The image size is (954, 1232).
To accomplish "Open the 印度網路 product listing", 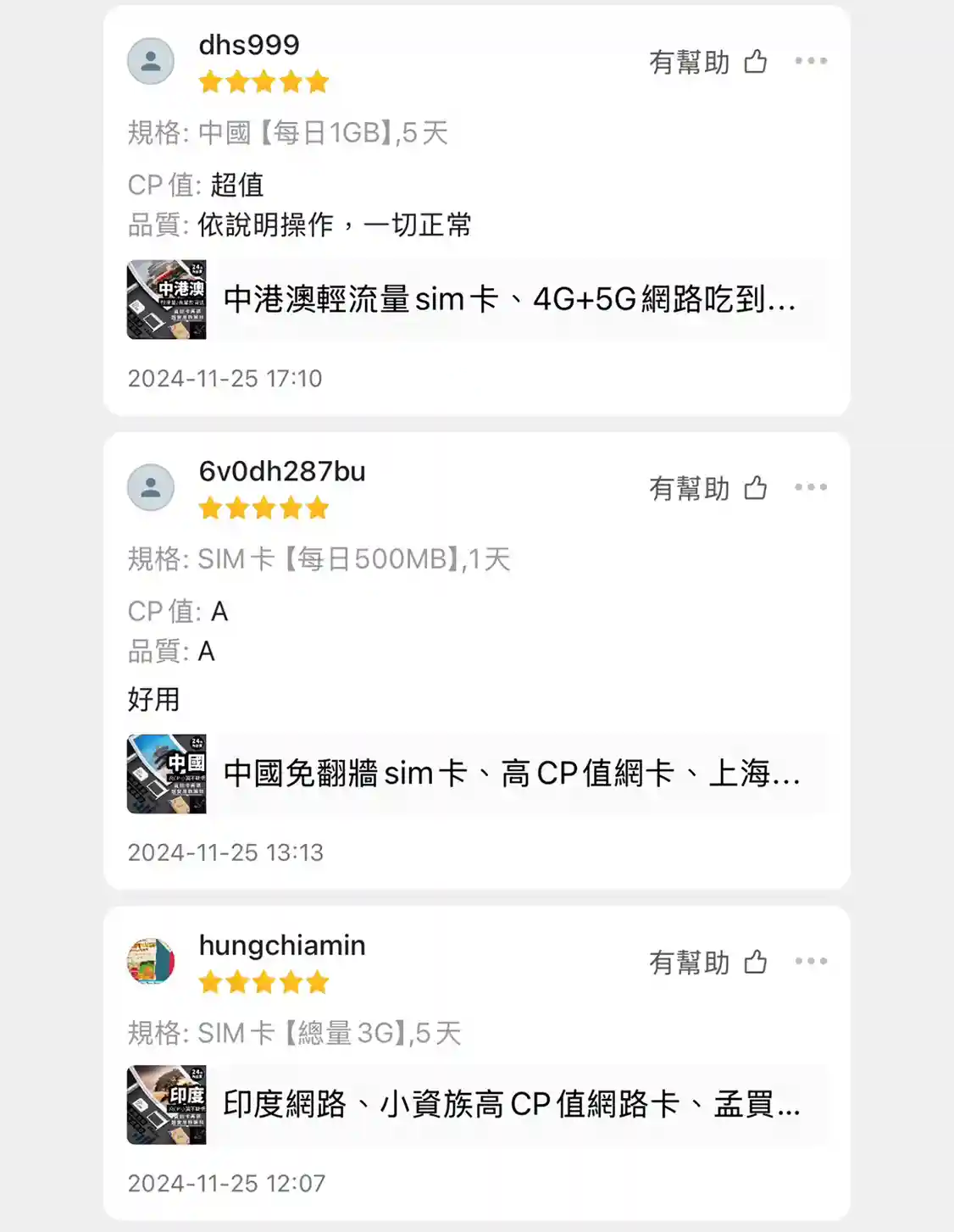I will tap(476, 1105).
